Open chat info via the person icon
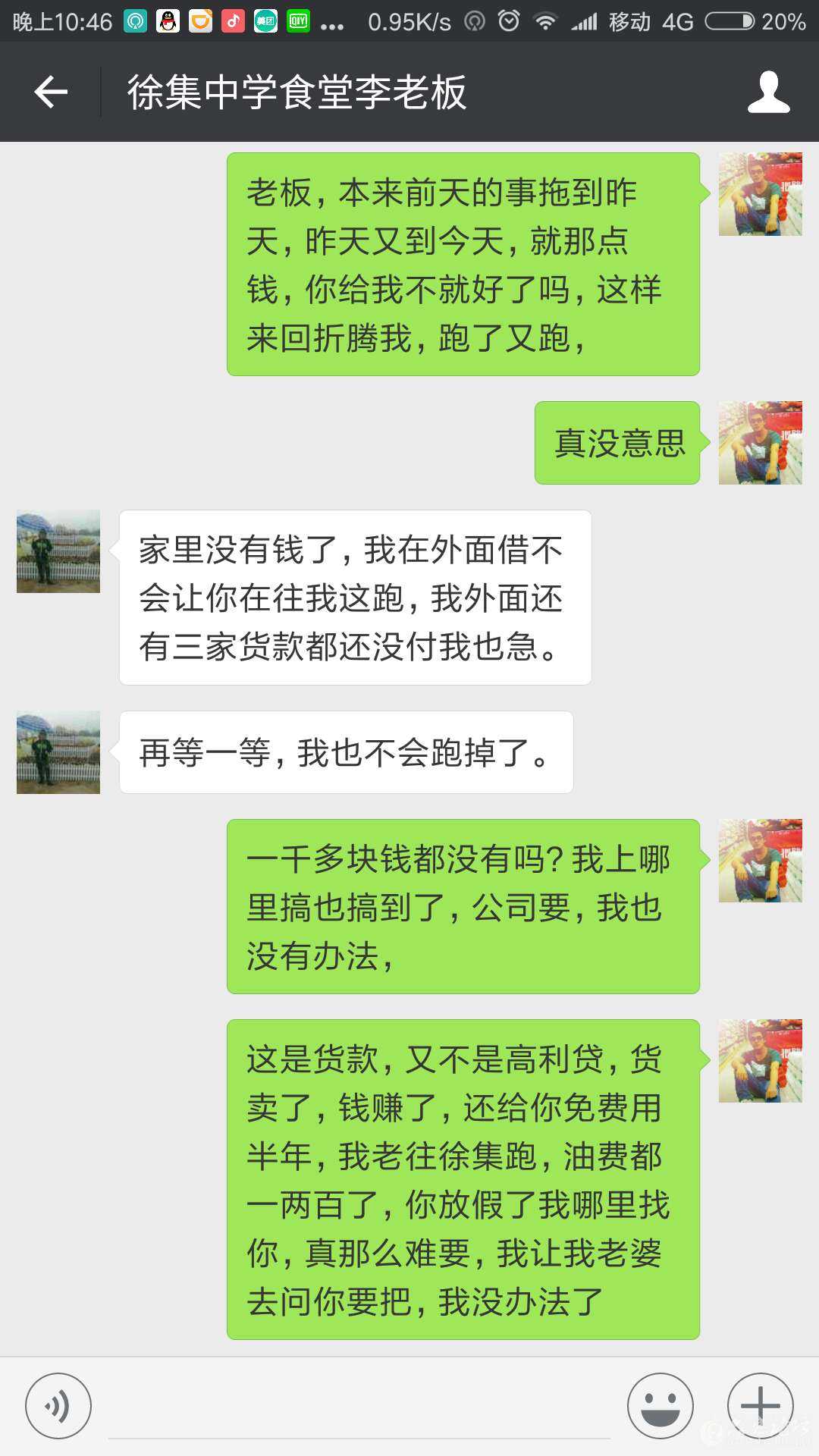819x1456 pixels. [768, 93]
